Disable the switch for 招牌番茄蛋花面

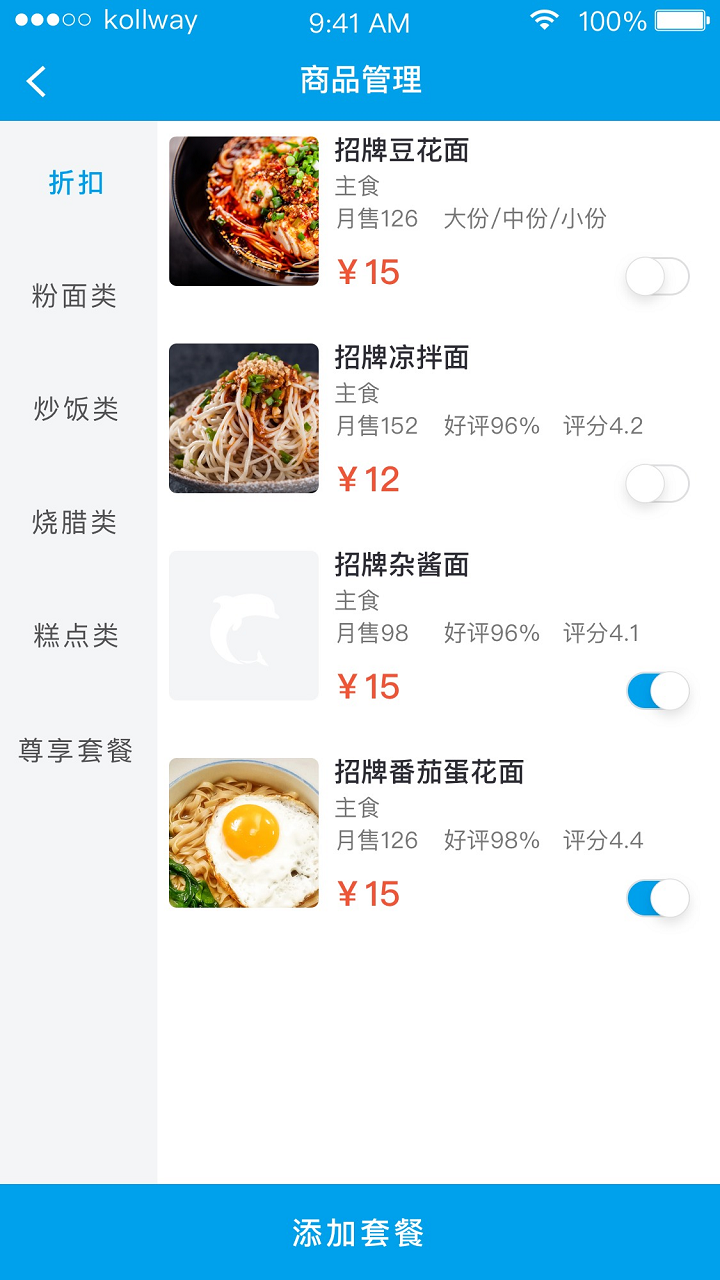point(657,897)
